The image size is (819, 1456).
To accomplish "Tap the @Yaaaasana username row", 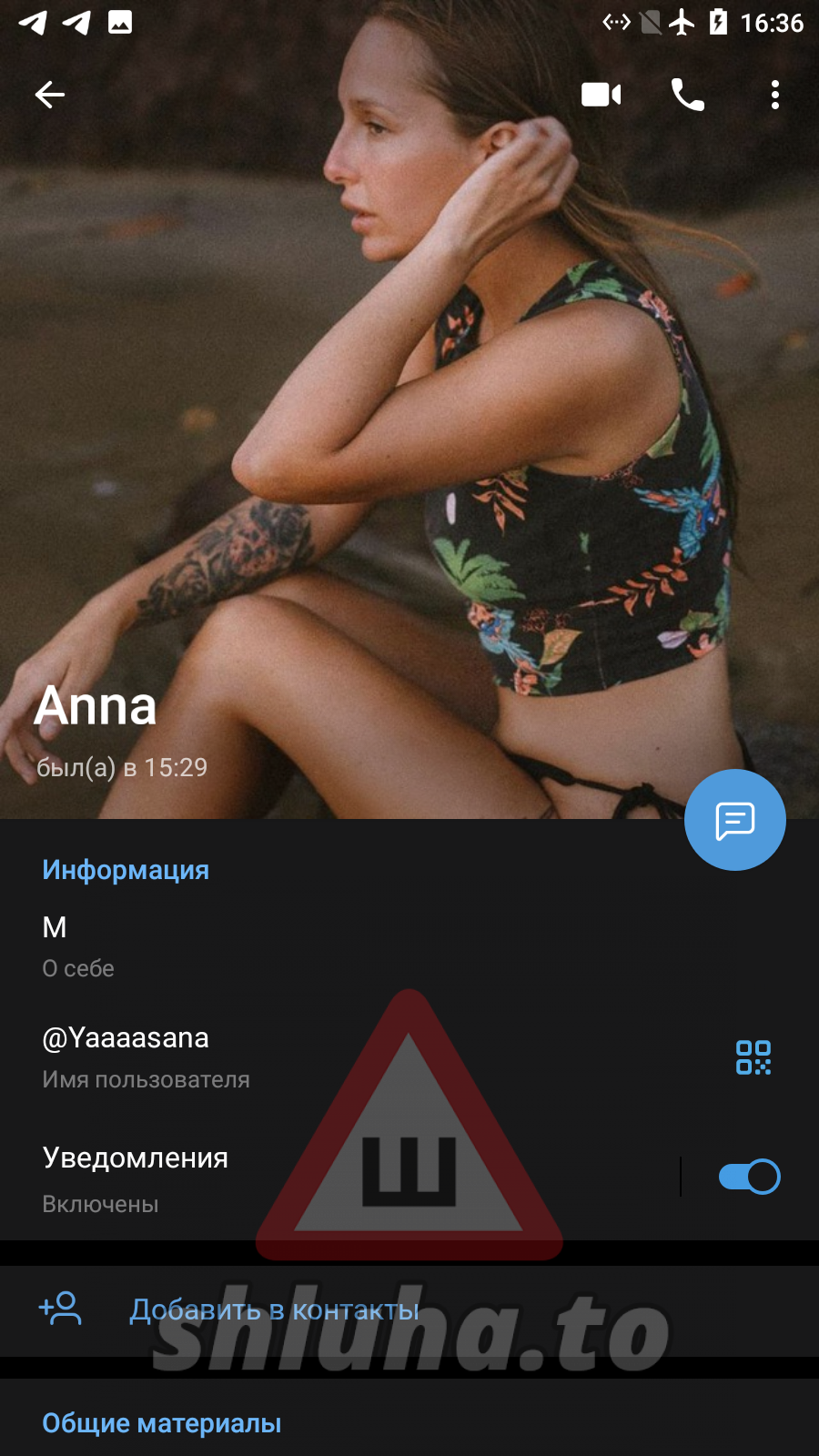I will (x=273, y=1057).
